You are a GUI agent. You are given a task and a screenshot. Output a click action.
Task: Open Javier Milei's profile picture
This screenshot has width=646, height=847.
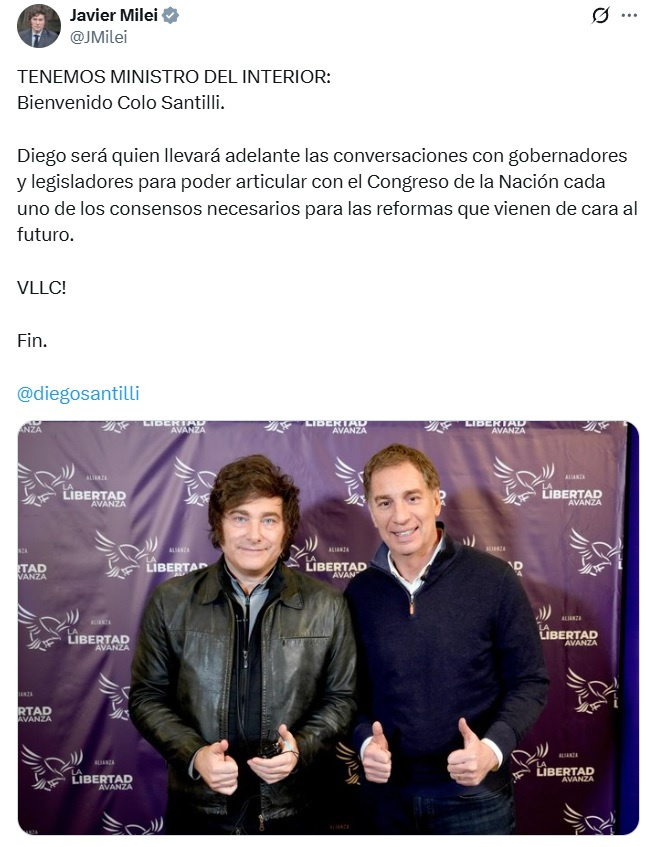(39, 26)
